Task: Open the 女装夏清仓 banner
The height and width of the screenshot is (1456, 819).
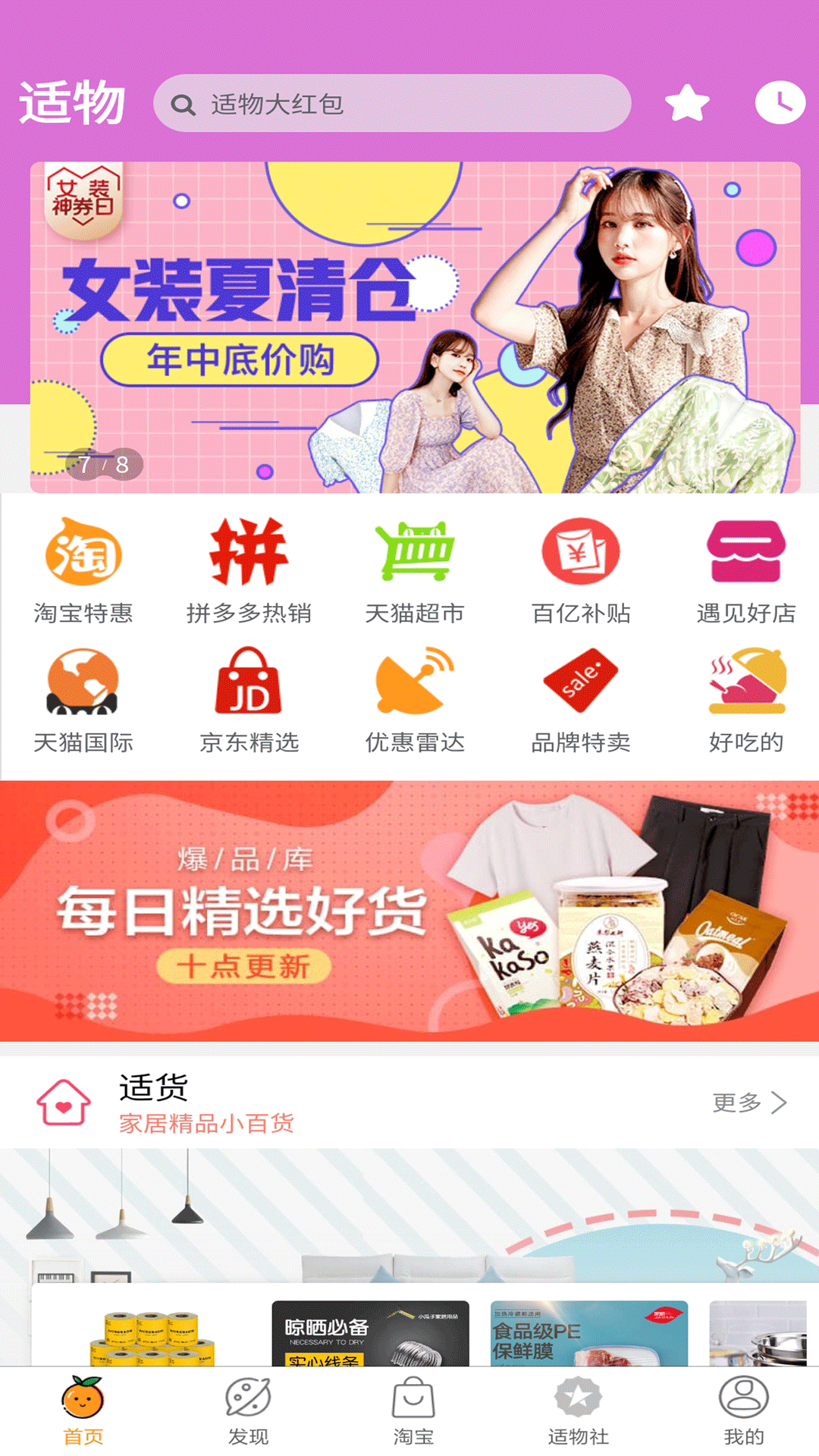Action: pyautogui.click(x=415, y=327)
